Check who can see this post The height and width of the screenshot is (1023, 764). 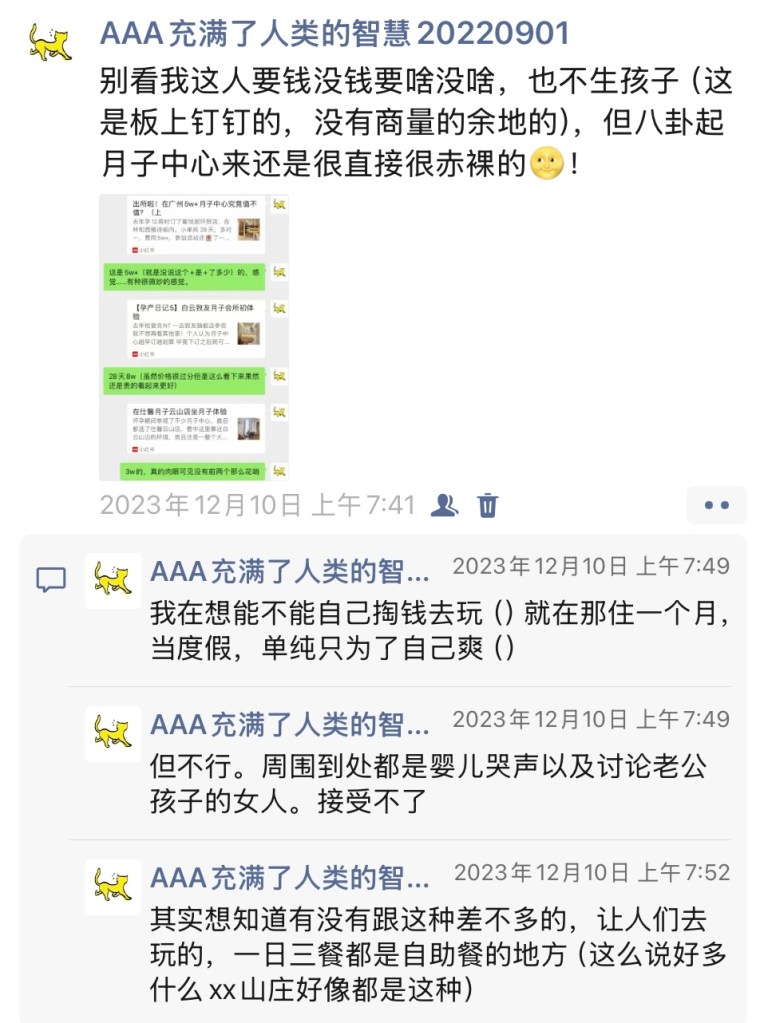(x=444, y=505)
